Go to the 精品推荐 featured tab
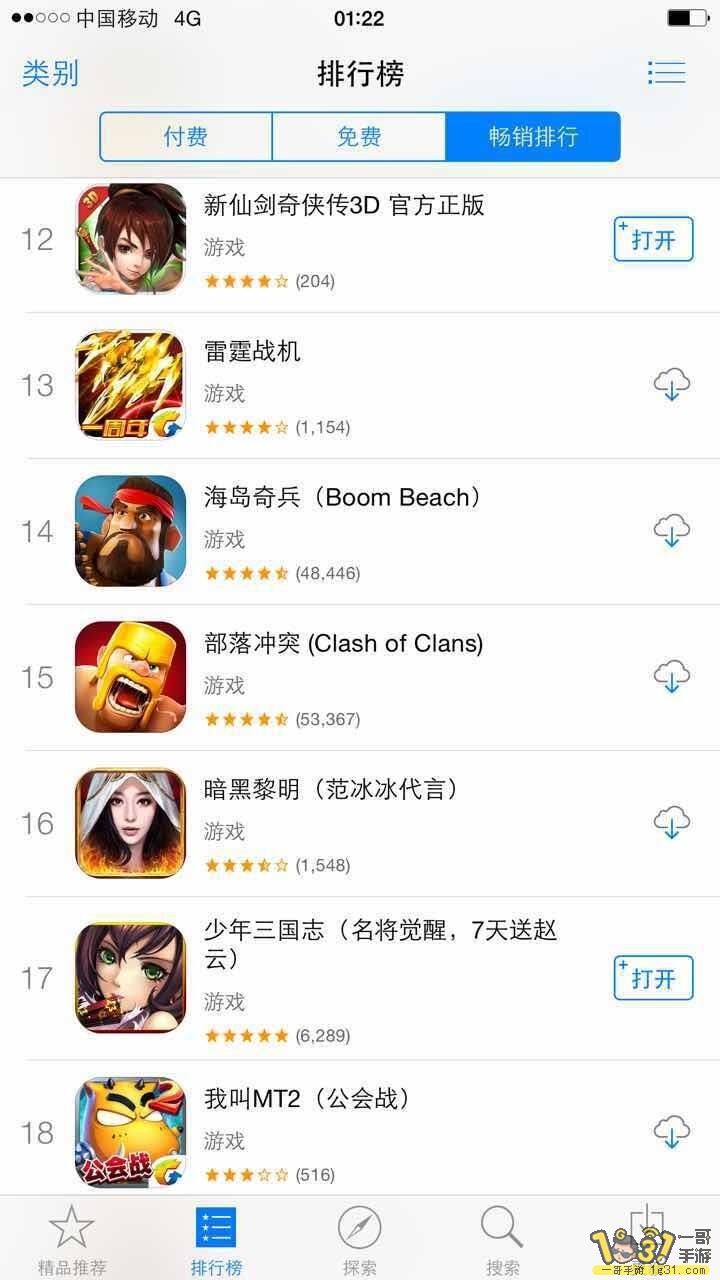Screen dimensions: 720x1280 [x=72, y=1240]
